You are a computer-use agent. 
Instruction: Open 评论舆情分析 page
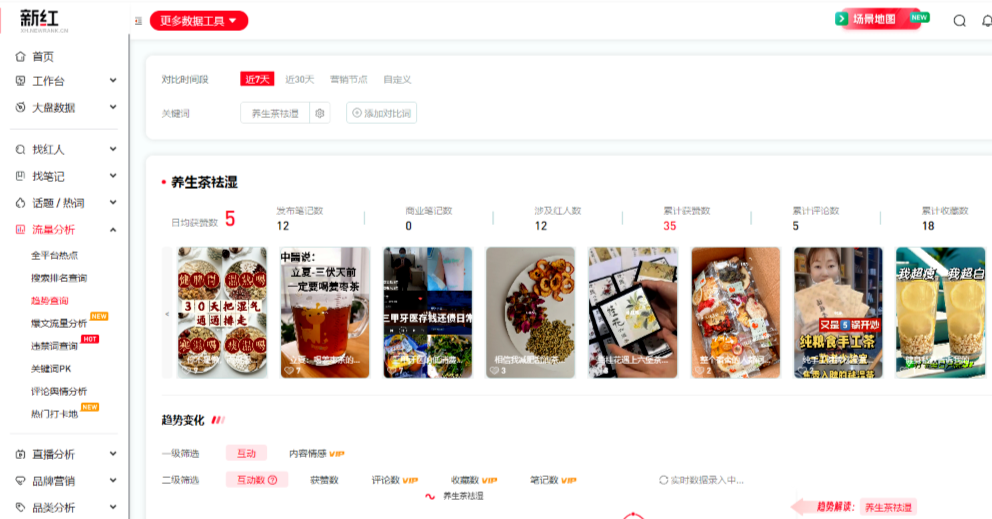[59, 391]
